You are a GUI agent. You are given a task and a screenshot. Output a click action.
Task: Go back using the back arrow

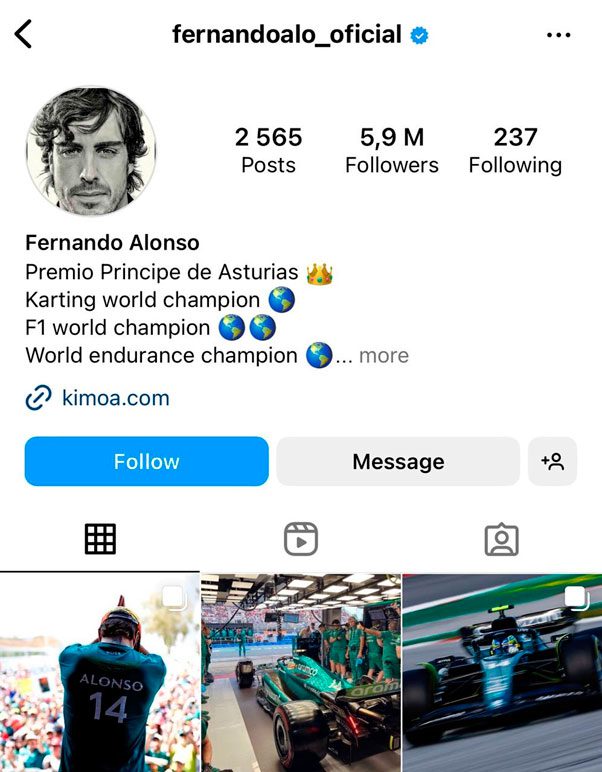24,34
